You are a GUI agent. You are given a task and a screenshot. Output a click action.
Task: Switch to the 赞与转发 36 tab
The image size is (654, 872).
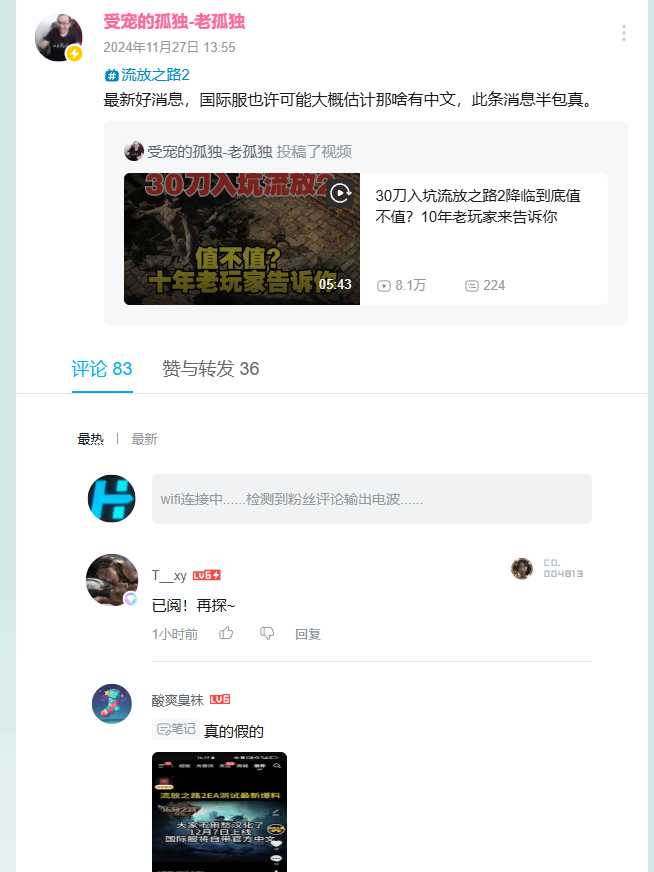210,369
